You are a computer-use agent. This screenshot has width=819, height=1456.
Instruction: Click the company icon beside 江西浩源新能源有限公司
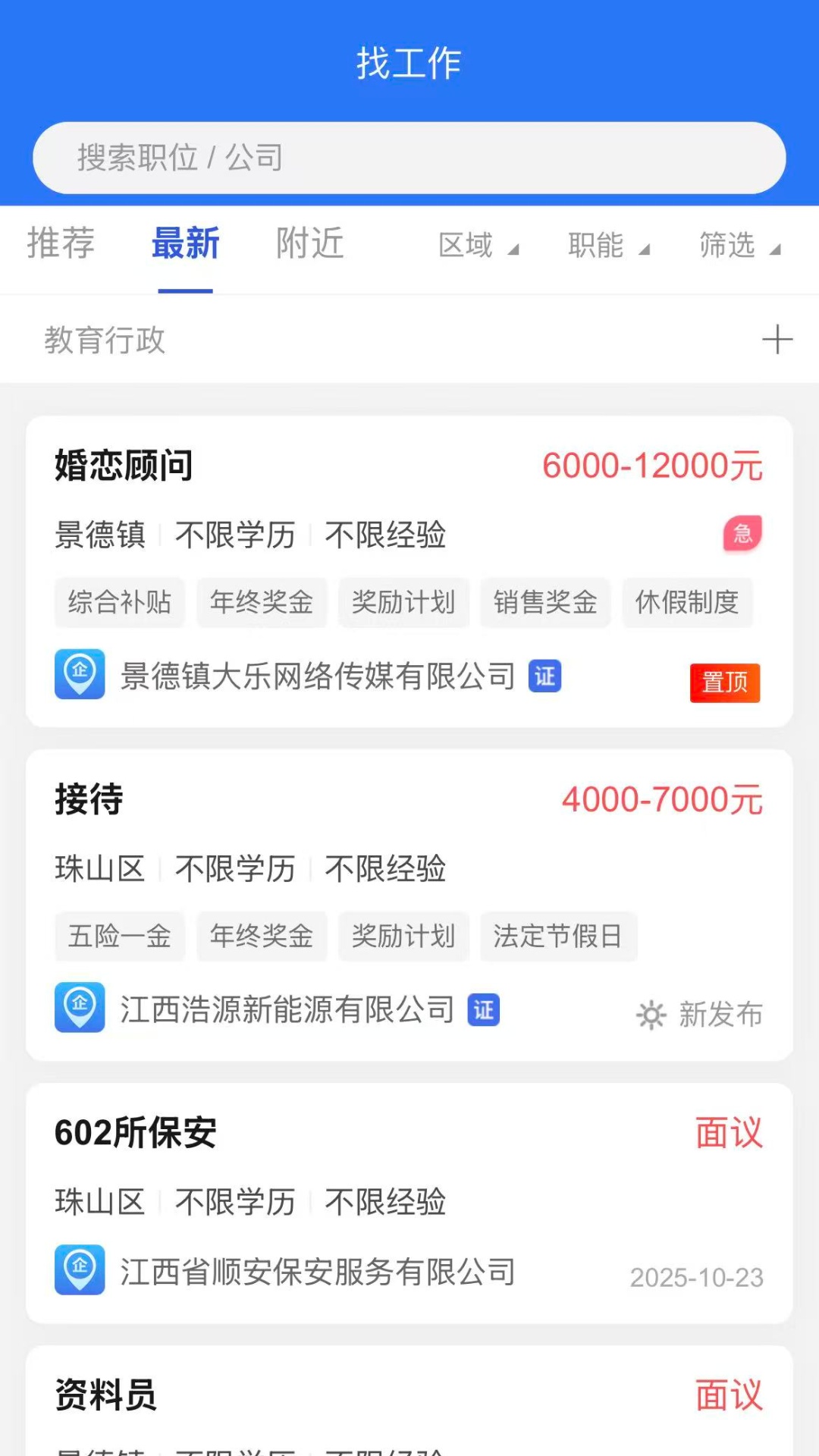coord(80,1009)
